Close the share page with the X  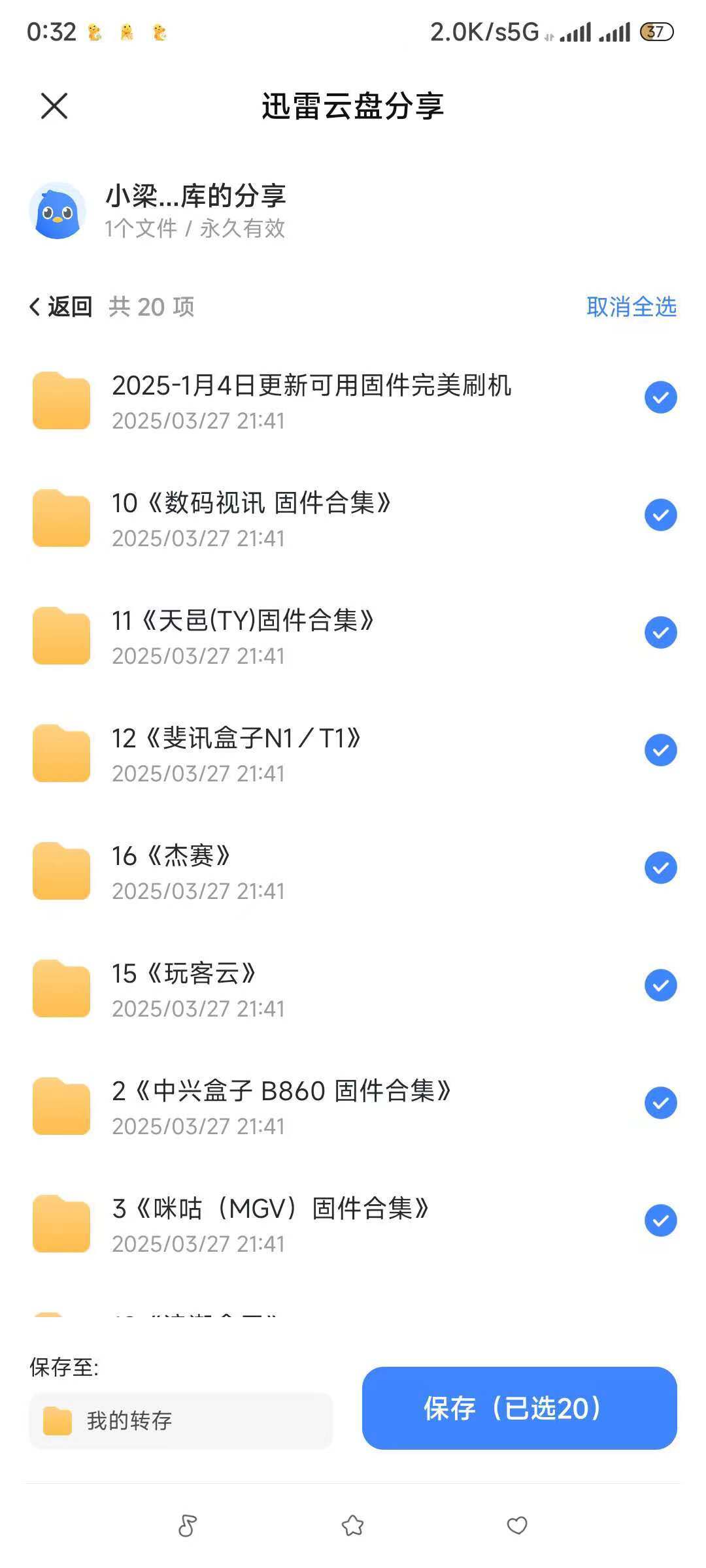[x=53, y=106]
